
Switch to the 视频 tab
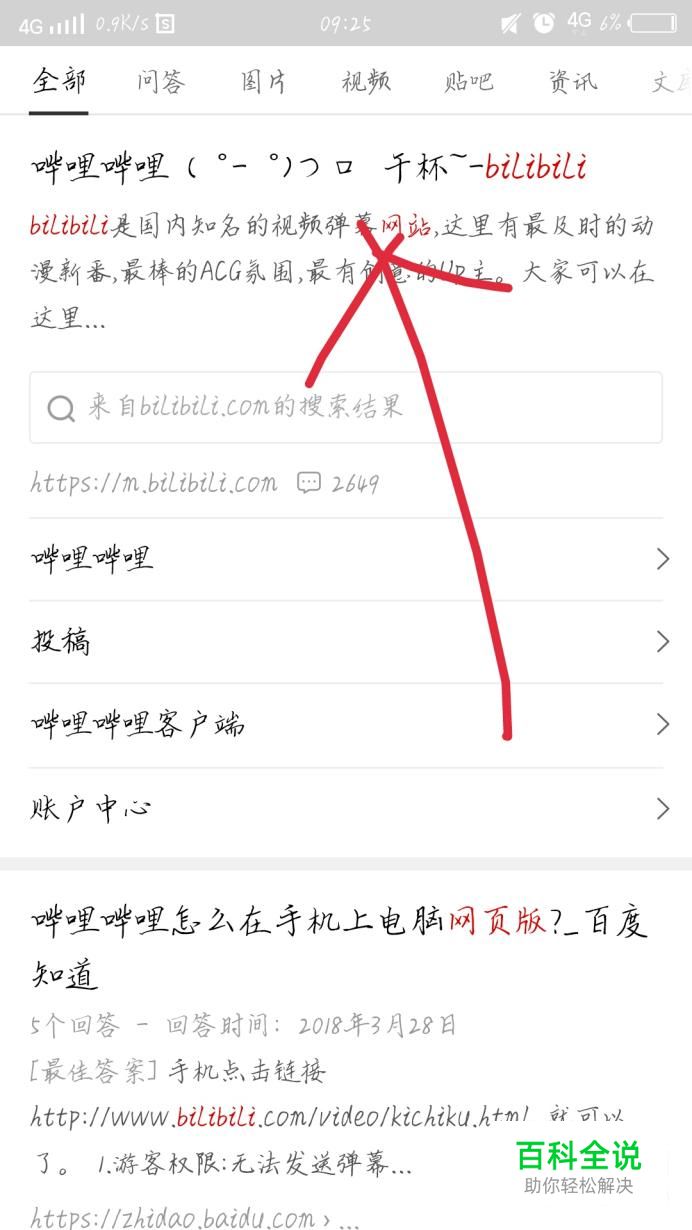366,82
